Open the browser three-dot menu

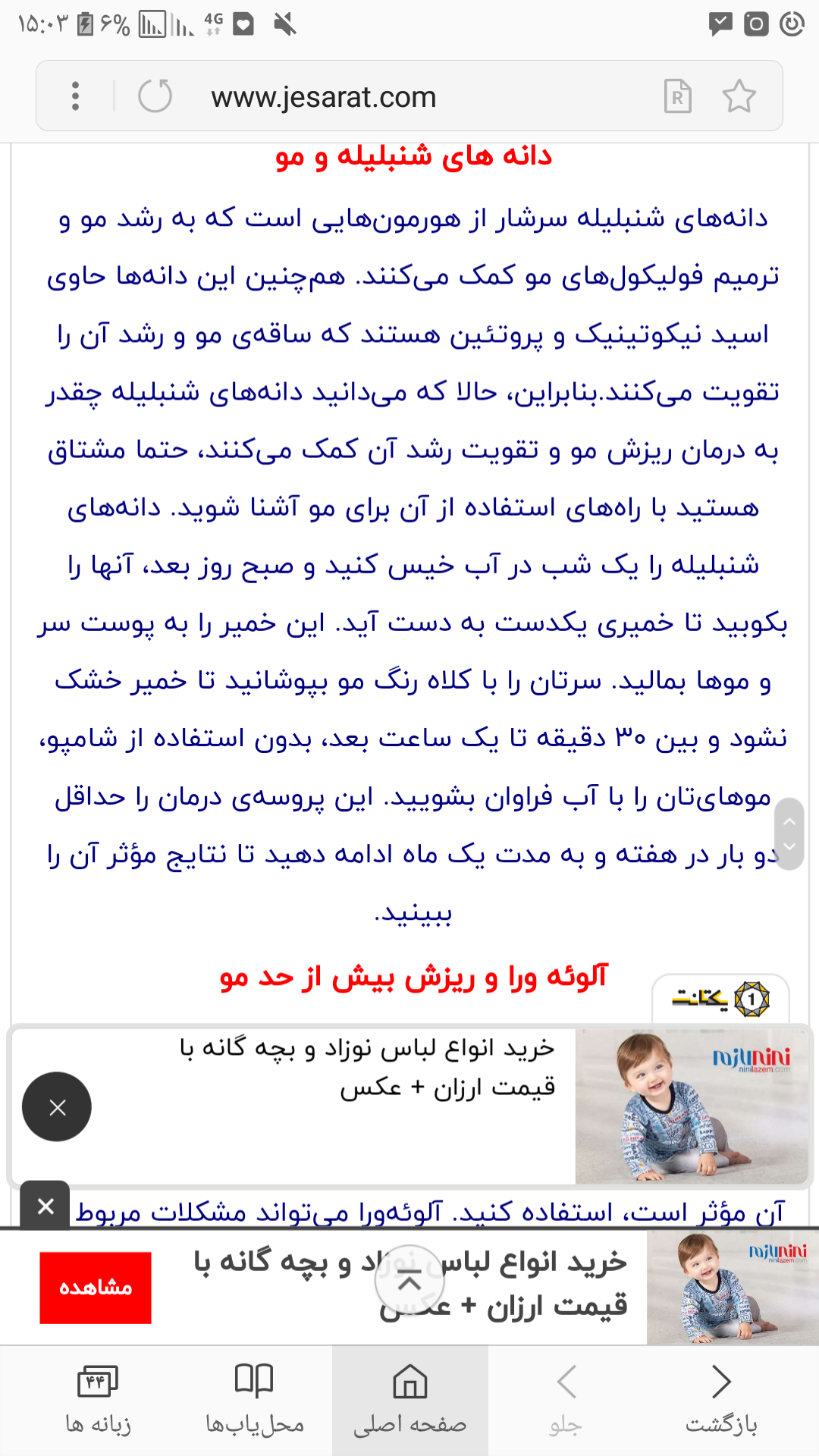click(x=75, y=96)
